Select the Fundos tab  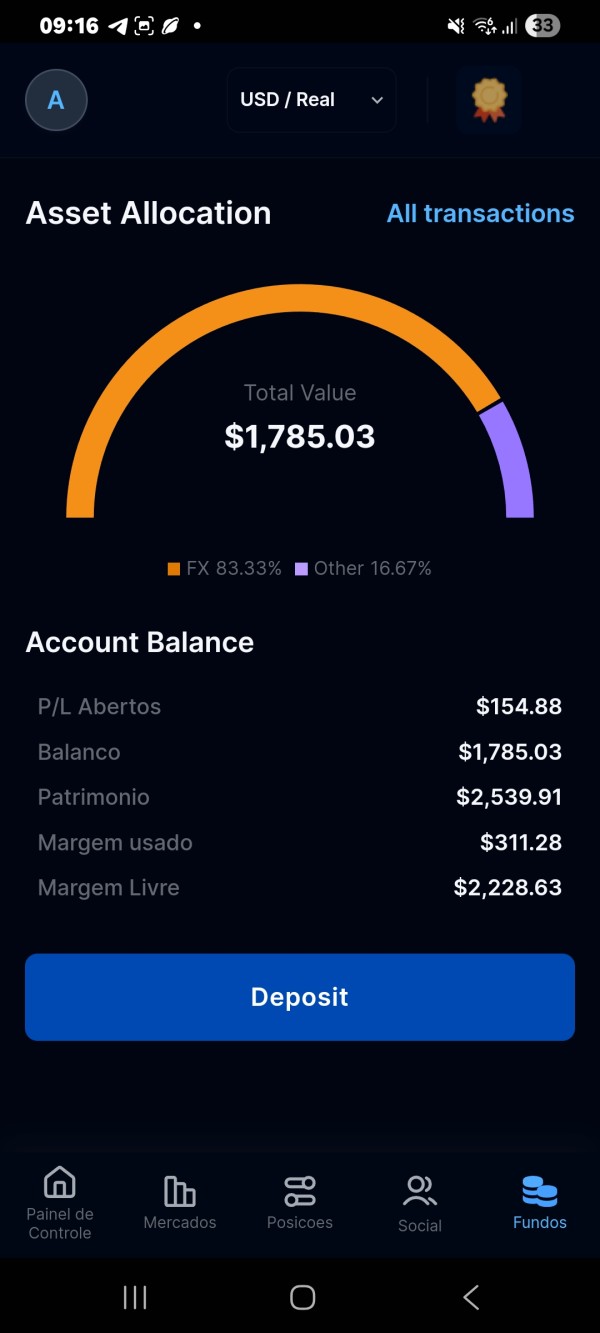[540, 1203]
